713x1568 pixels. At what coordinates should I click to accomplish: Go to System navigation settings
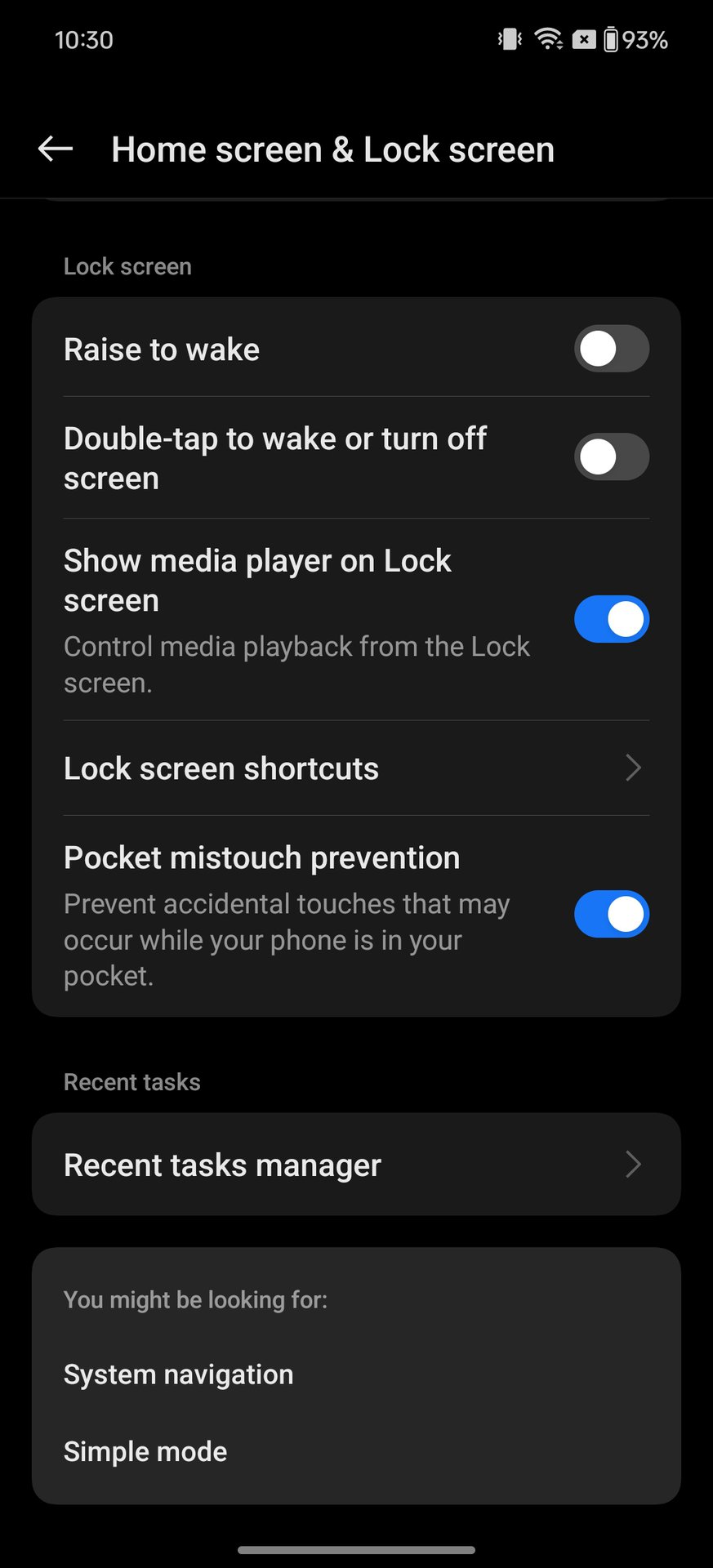click(179, 1374)
